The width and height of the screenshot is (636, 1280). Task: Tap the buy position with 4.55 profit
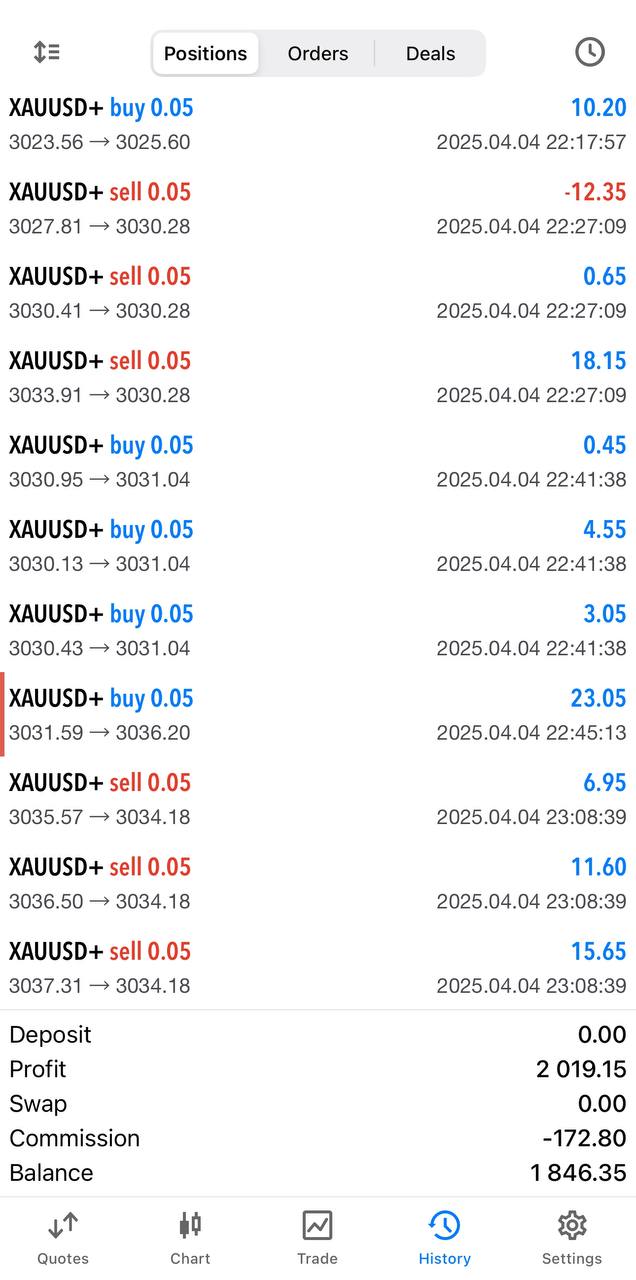(x=318, y=546)
